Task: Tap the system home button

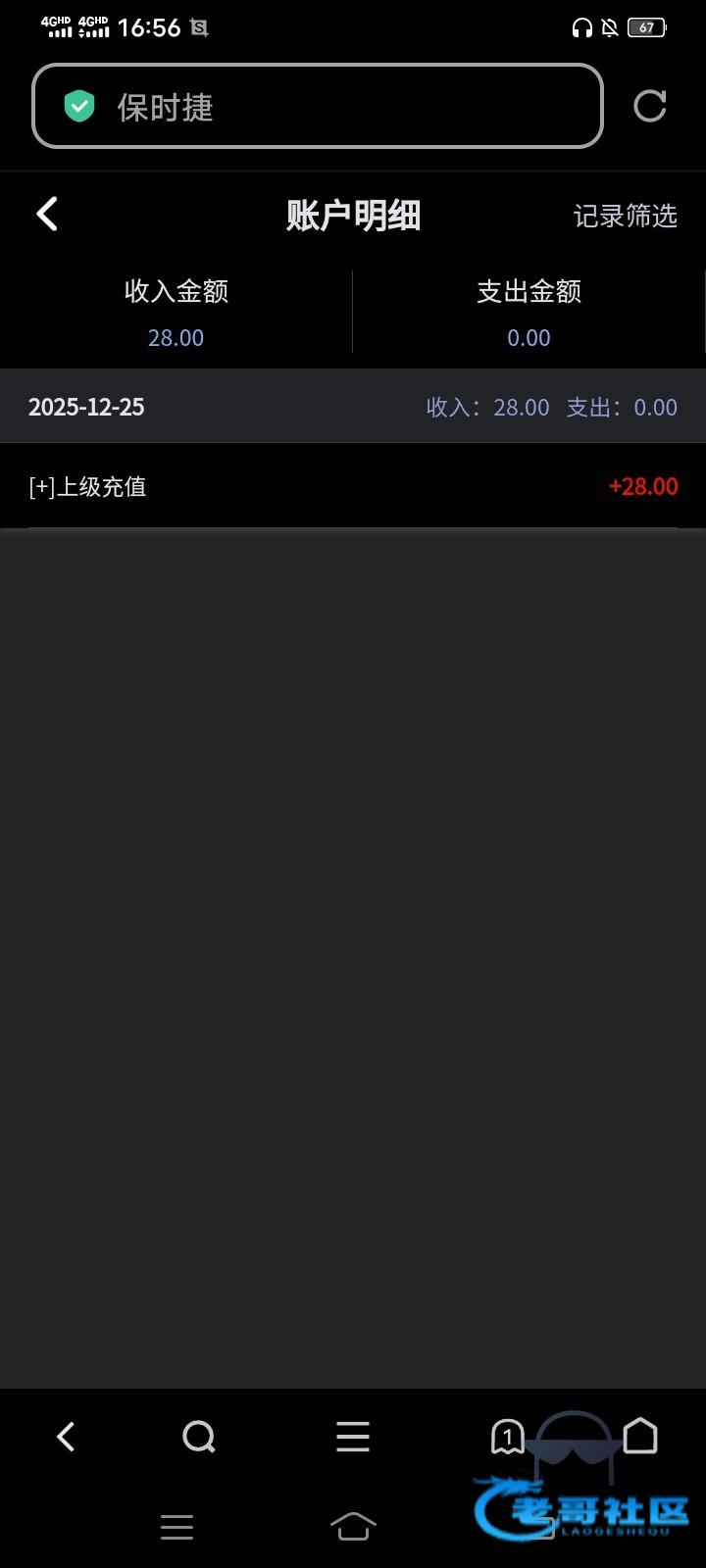Action: (x=353, y=1526)
